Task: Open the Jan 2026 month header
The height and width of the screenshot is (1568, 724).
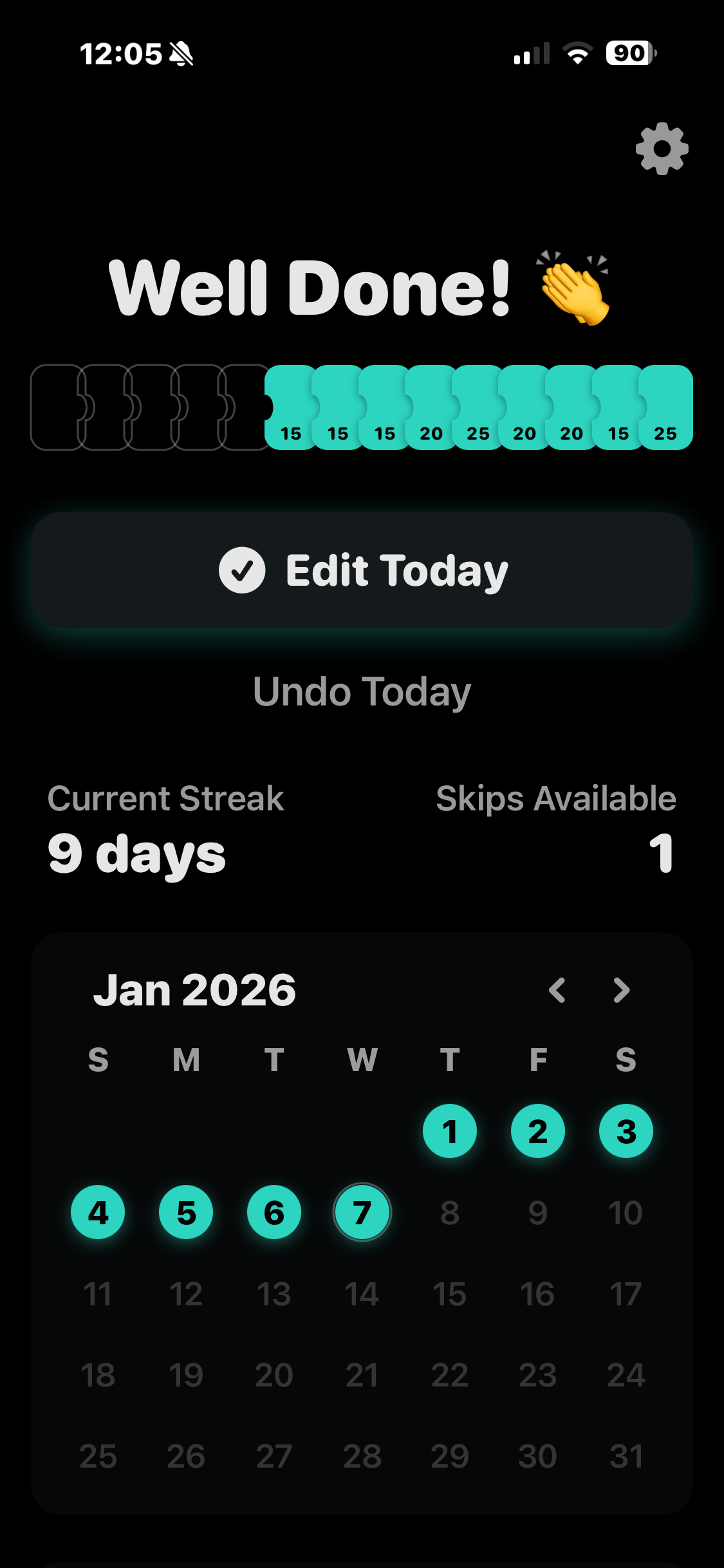Action: [194, 991]
